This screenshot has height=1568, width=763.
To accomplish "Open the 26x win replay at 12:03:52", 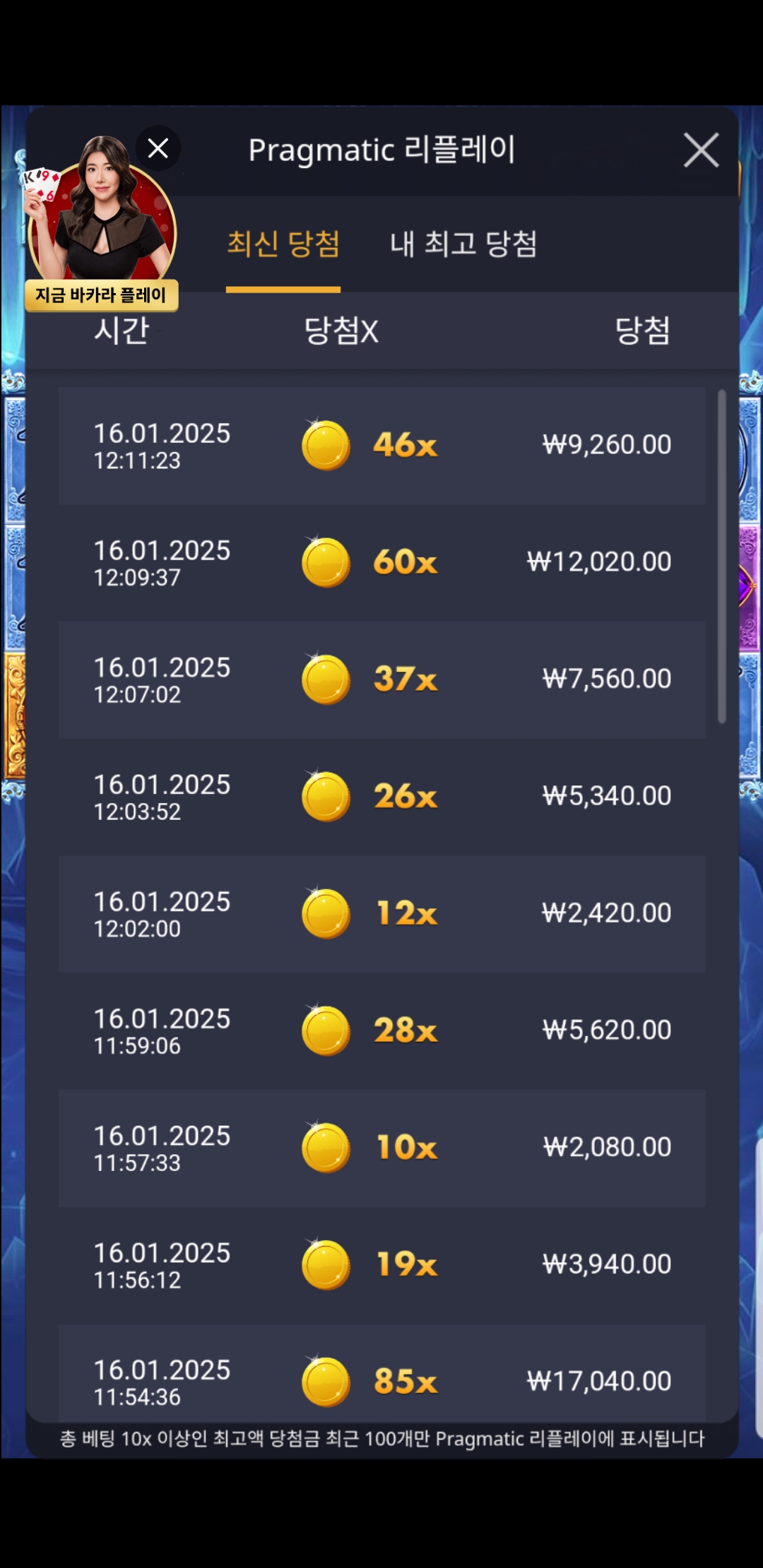I will pos(381,797).
